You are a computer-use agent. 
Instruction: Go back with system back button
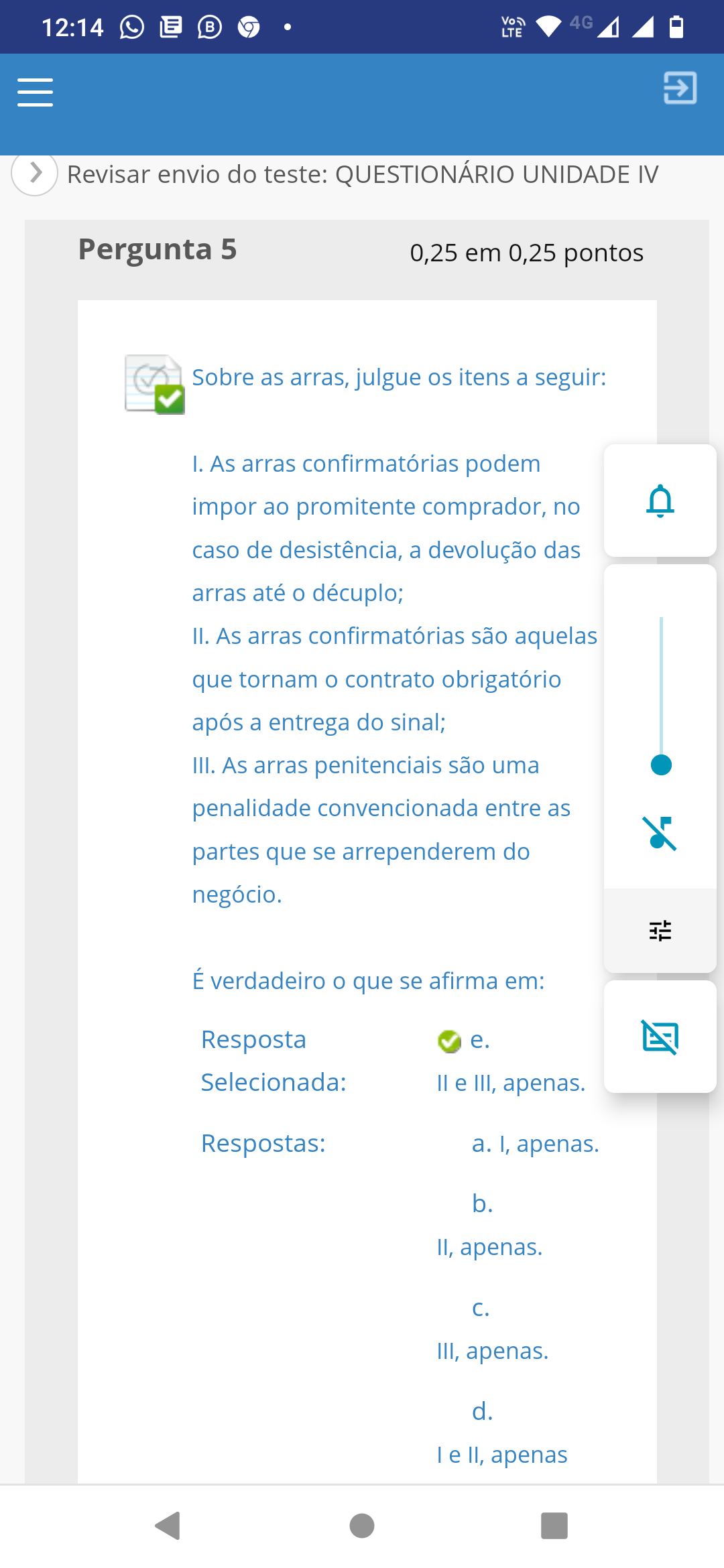click(x=168, y=1526)
